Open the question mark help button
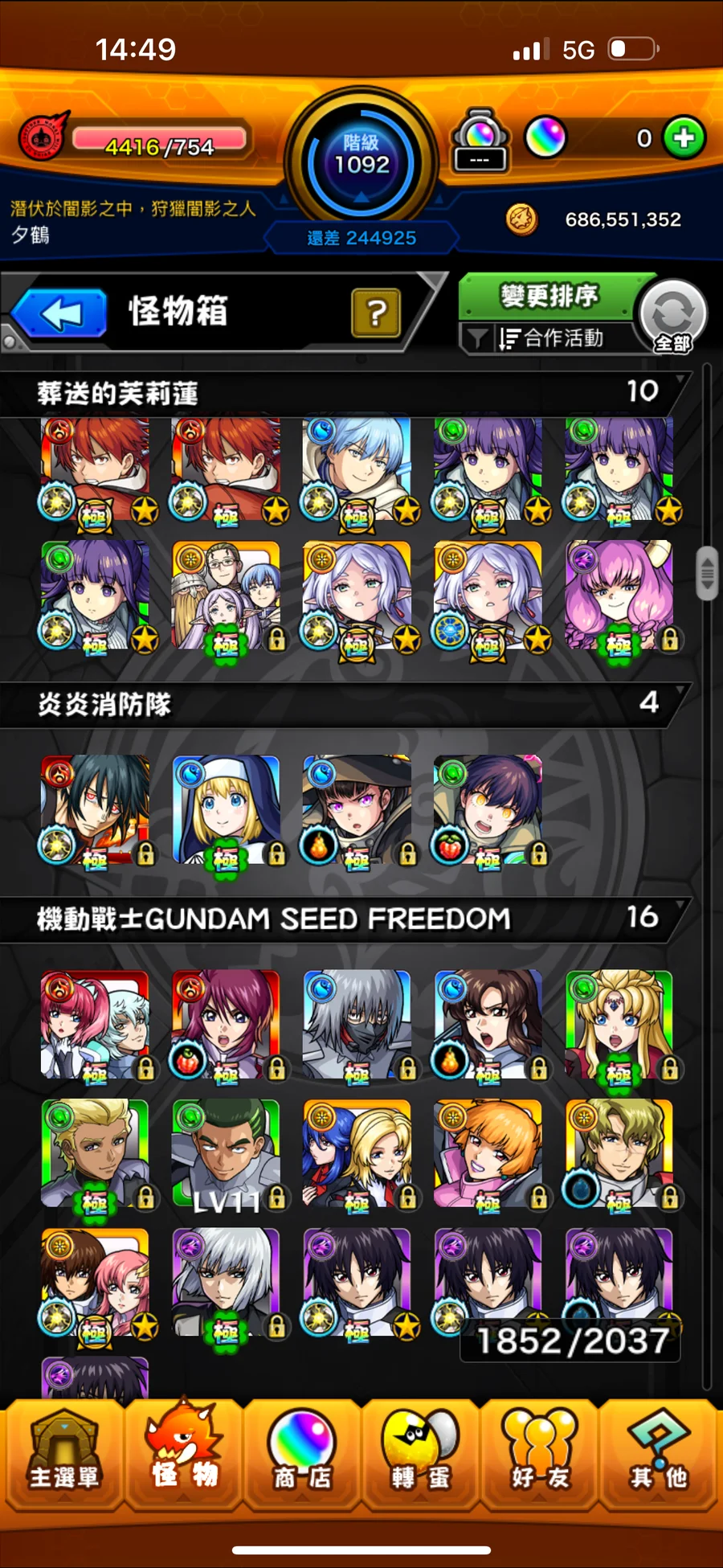This screenshot has height=1568, width=723. click(x=375, y=313)
